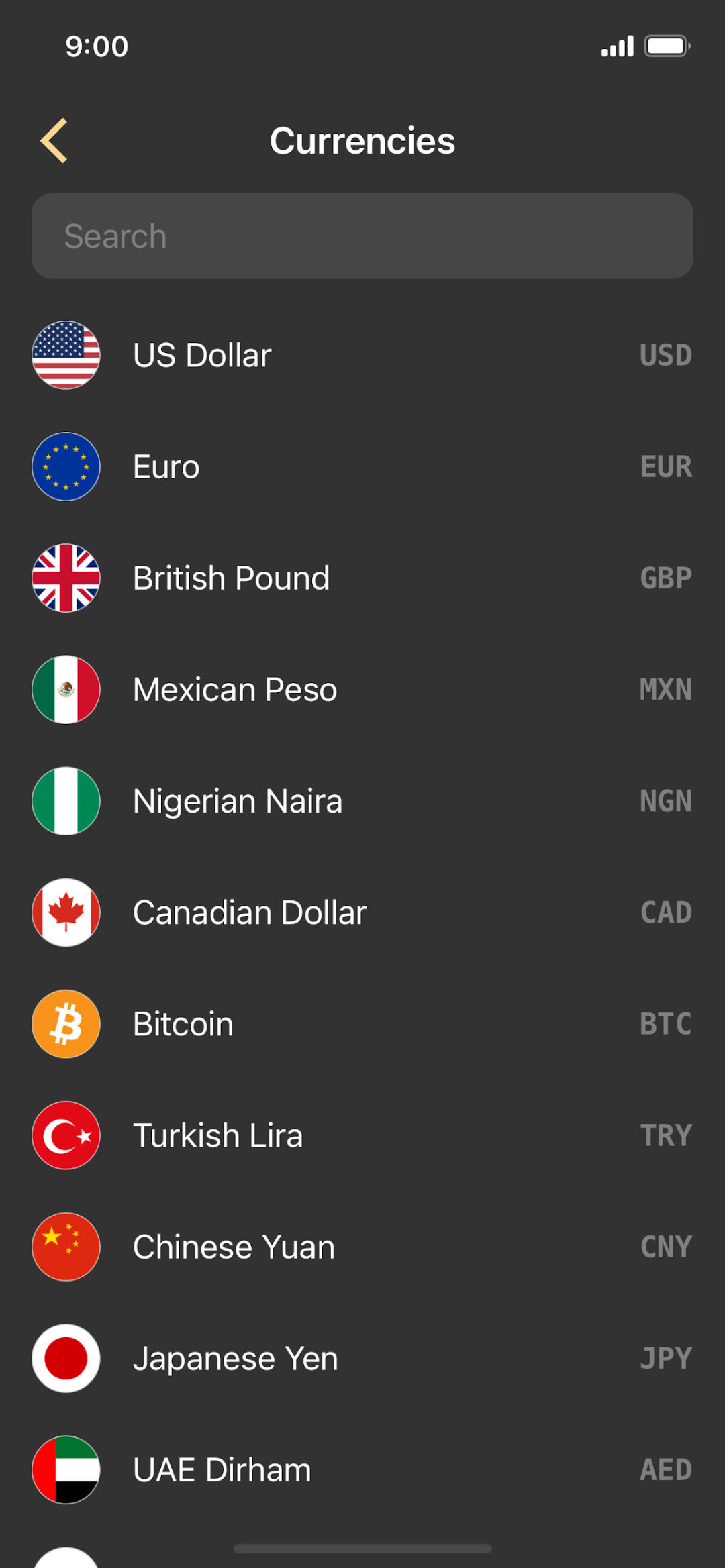
Task: Select Turkish Lira
Action: pos(362,1135)
